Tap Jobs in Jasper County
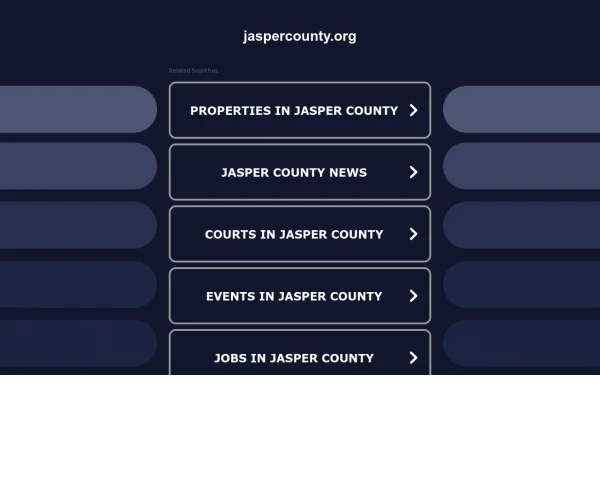 (299, 356)
